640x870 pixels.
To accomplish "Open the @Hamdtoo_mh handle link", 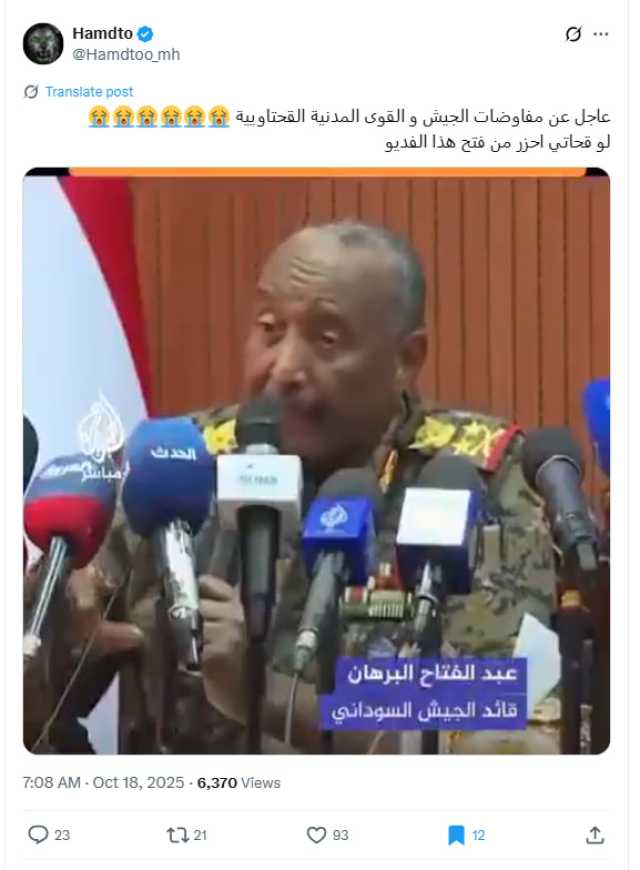I will pos(126,54).
